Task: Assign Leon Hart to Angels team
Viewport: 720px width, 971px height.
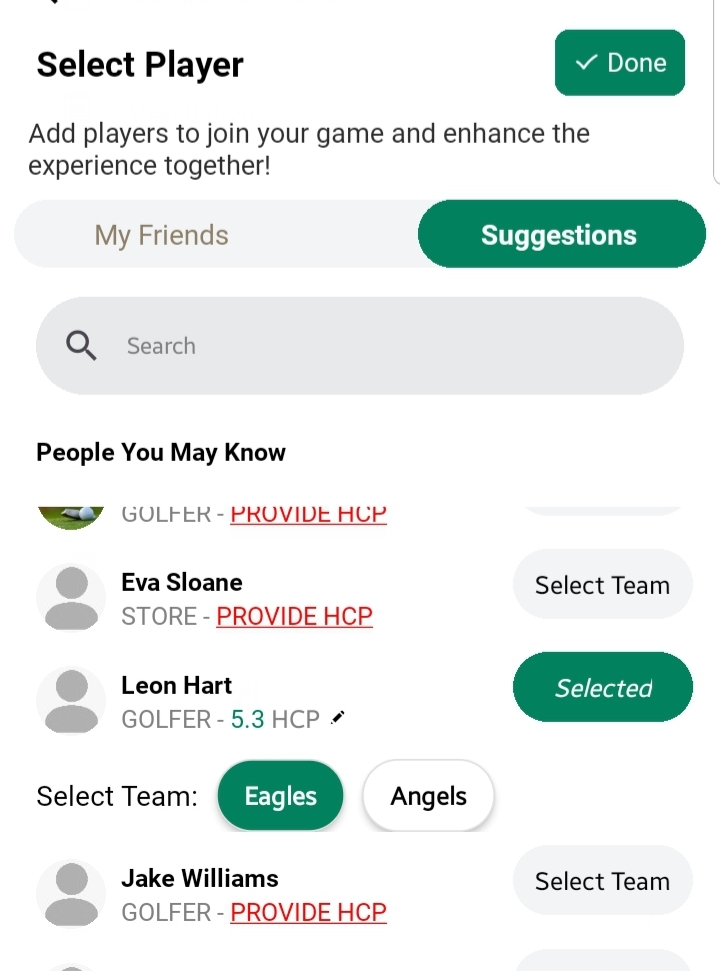Action: click(x=428, y=796)
